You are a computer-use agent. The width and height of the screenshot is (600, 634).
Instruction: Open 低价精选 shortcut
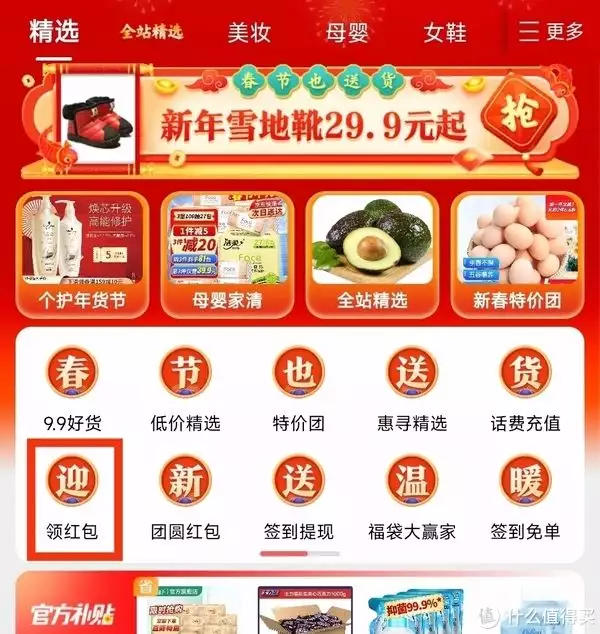pyautogui.click(x=185, y=385)
